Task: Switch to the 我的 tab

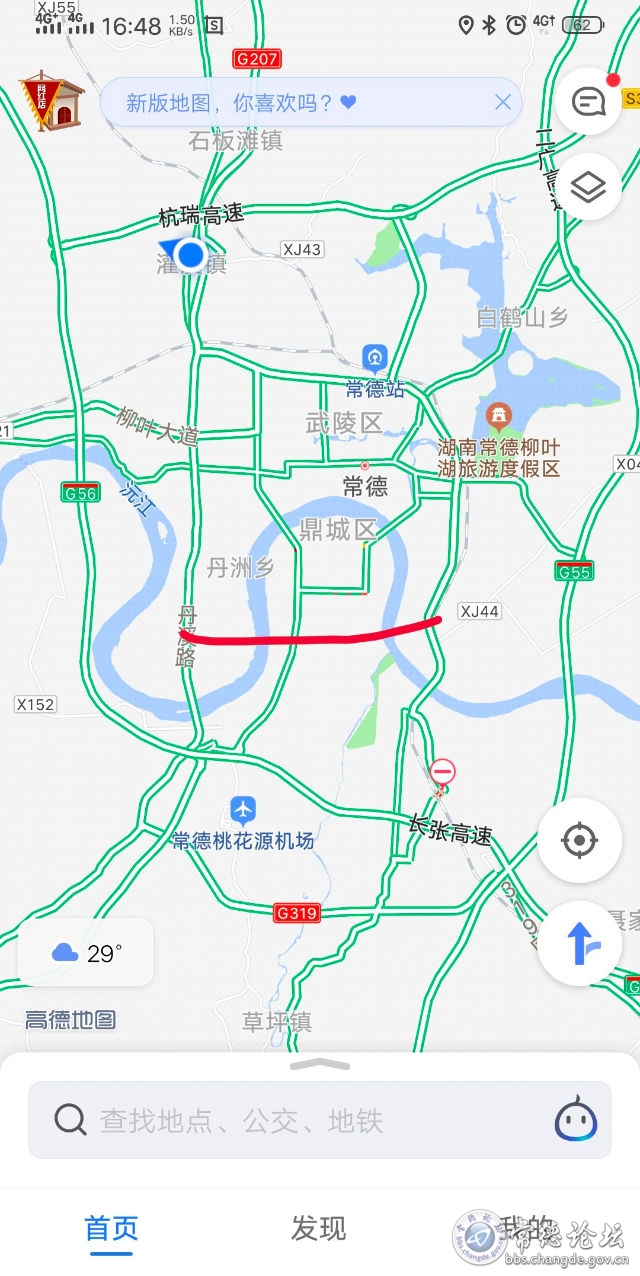Action: [526, 1228]
